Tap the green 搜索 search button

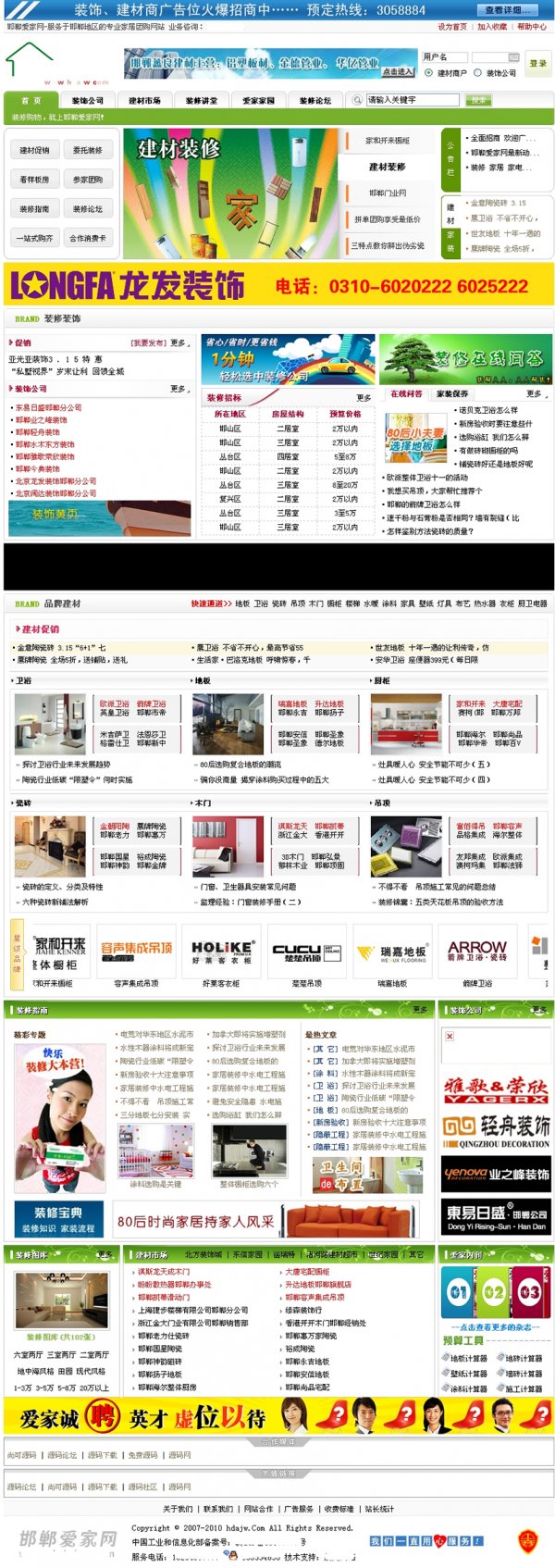[478, 100]
